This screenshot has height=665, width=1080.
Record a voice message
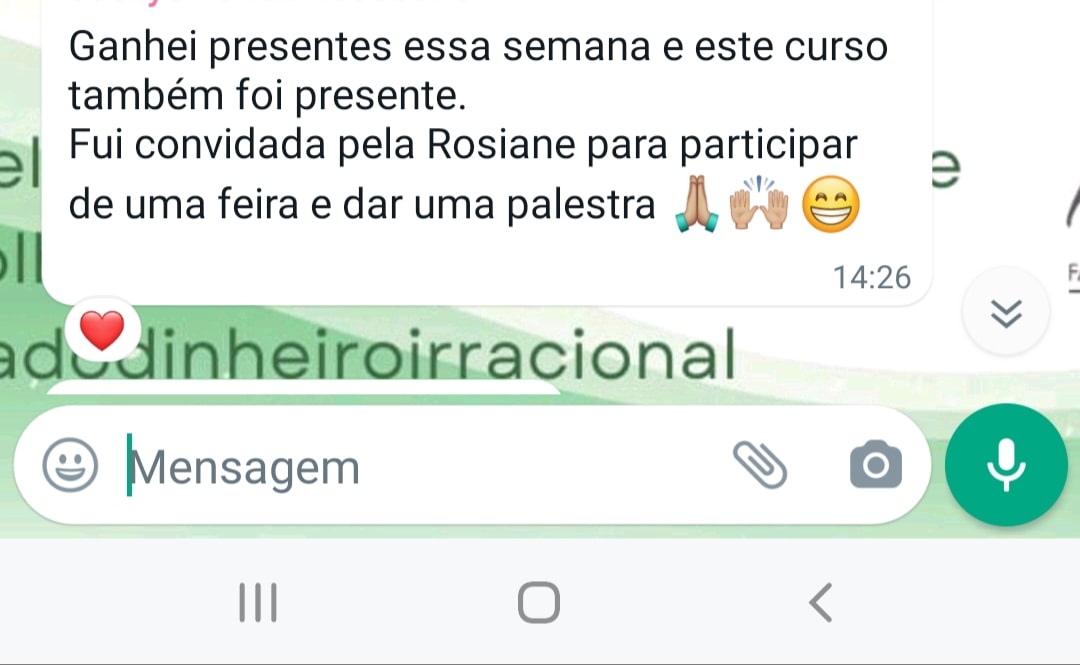click(x=1007, y=466)
